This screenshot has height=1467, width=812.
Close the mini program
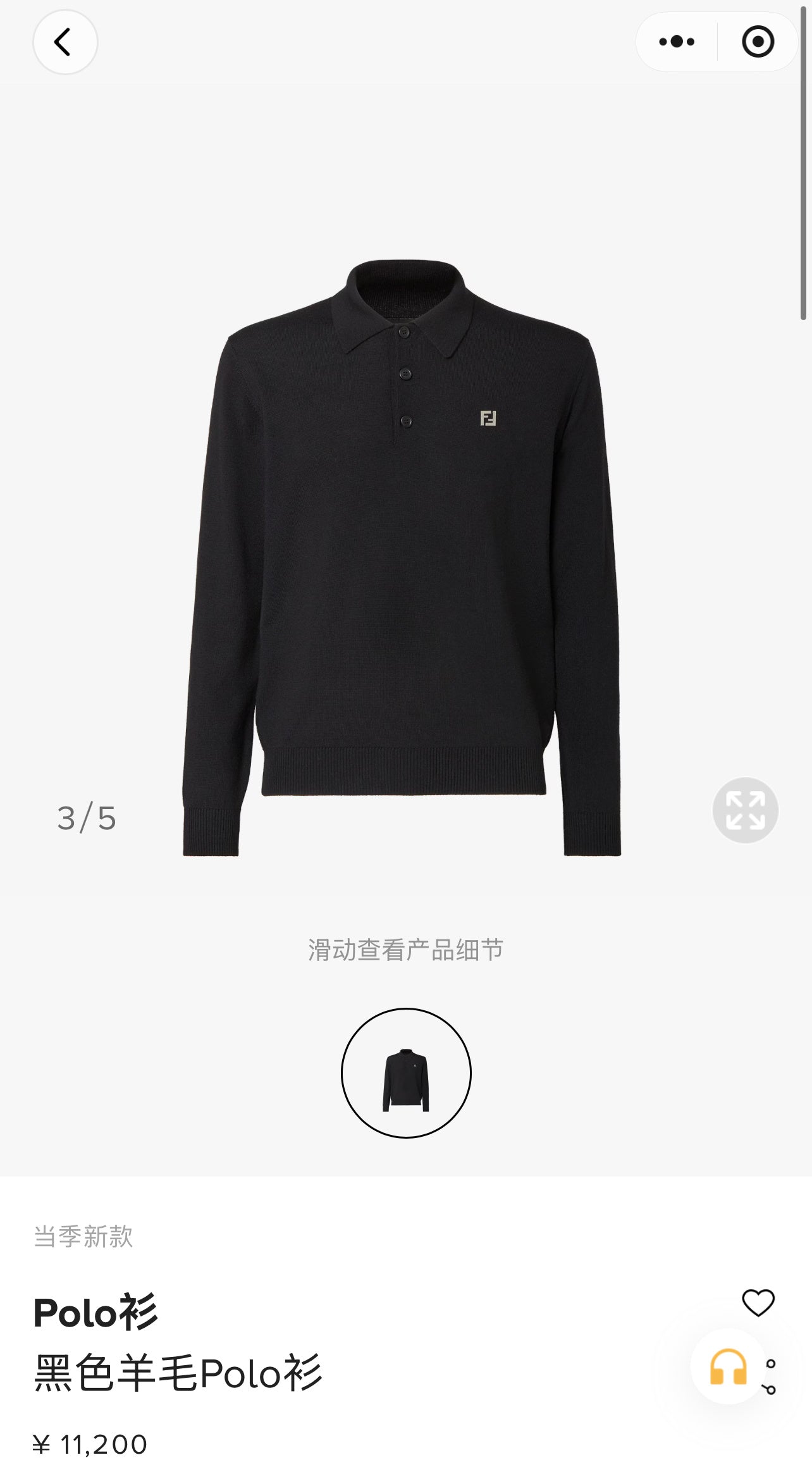(x=757, y=42)
